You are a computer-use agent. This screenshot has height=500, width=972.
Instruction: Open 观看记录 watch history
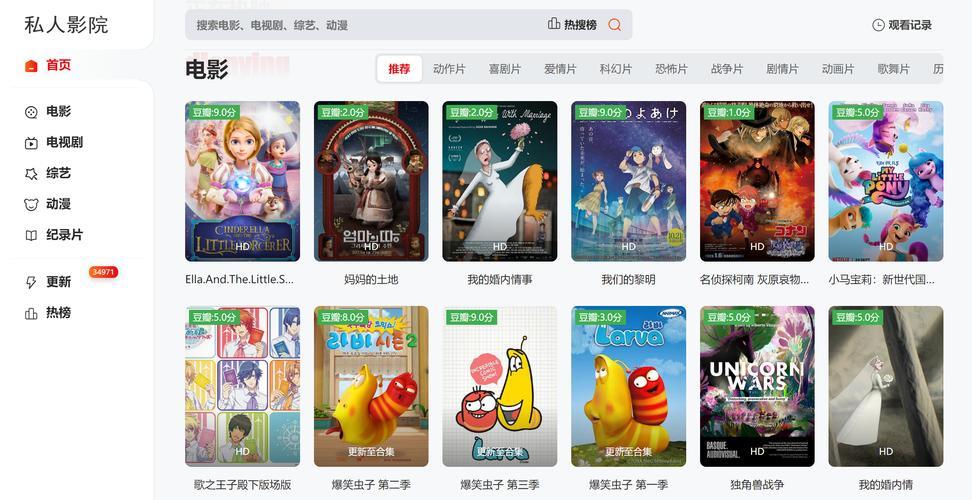pyautogui.click(x=901, y=25)
